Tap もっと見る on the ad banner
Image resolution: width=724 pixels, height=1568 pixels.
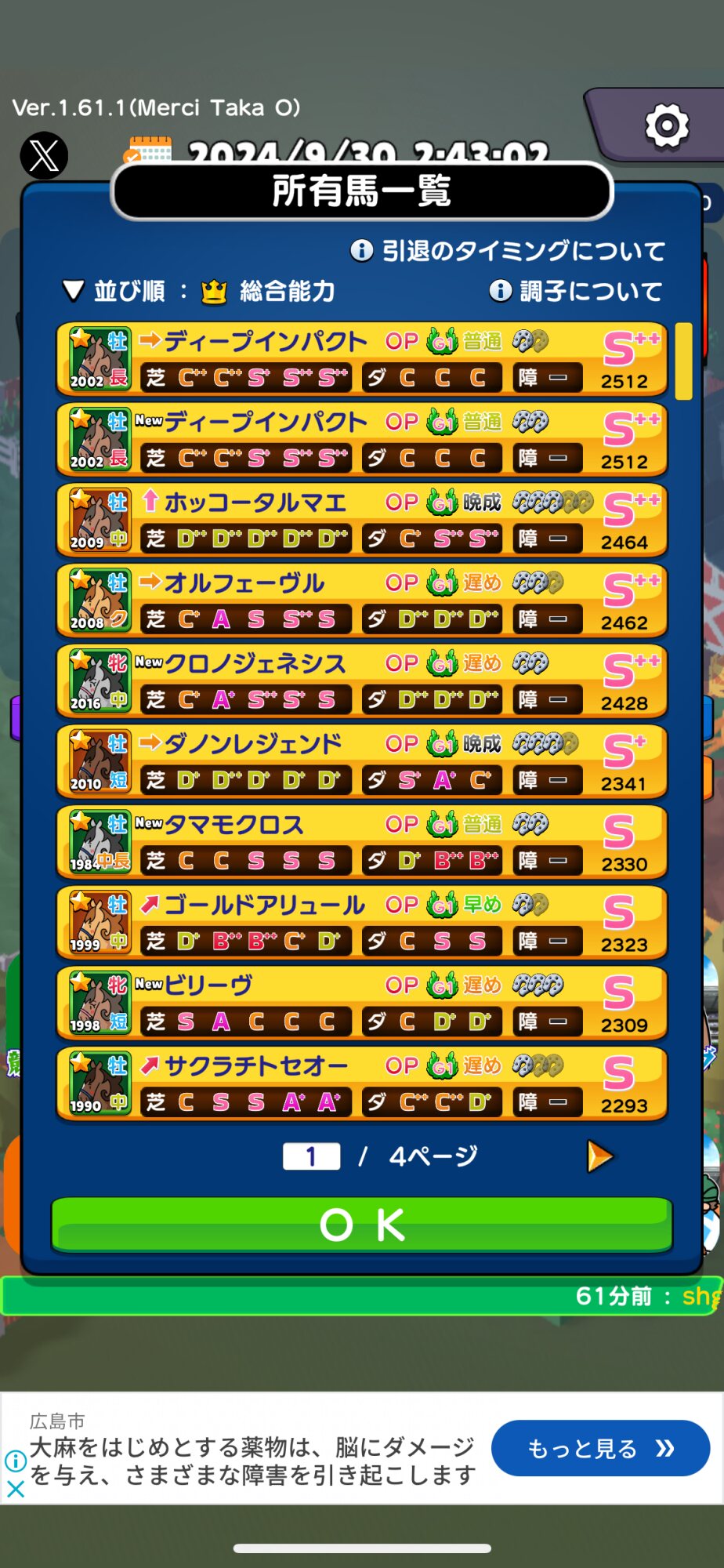pos(600,1448)
